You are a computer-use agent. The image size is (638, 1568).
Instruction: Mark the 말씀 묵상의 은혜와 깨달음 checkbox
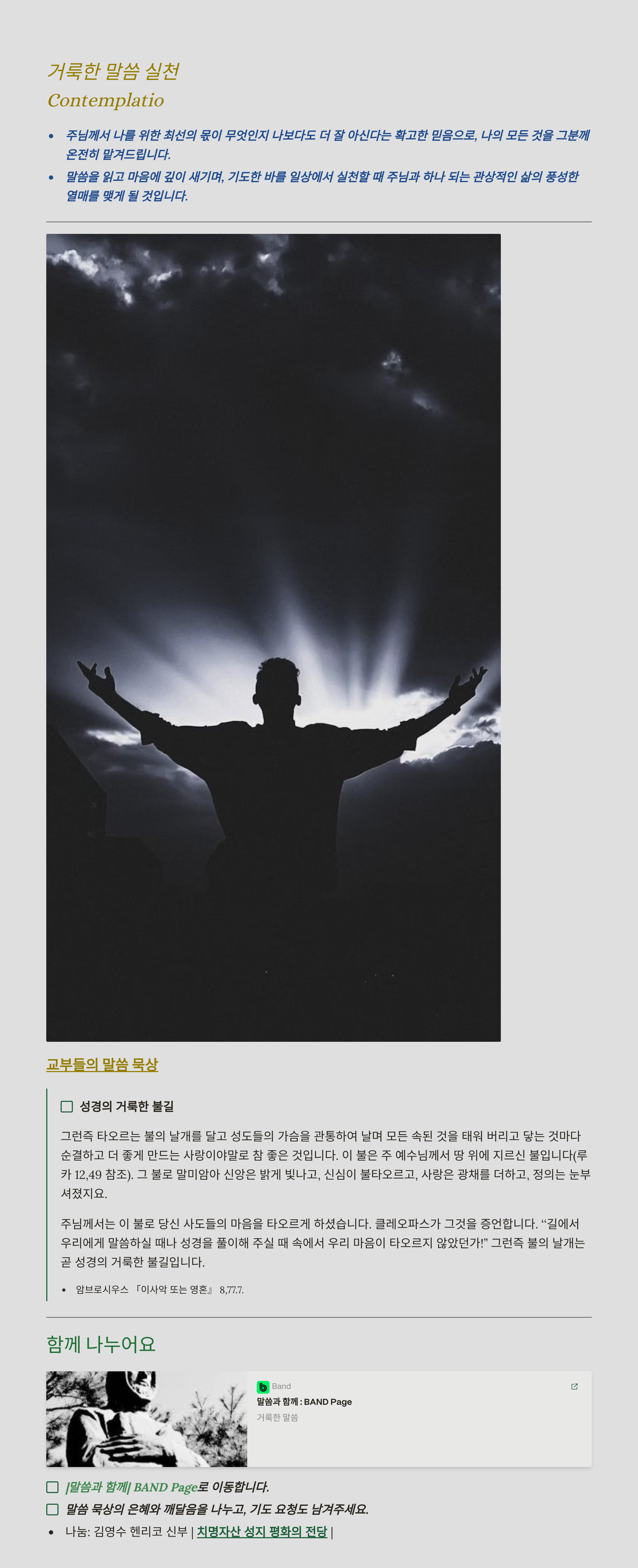pos(53,1509)
